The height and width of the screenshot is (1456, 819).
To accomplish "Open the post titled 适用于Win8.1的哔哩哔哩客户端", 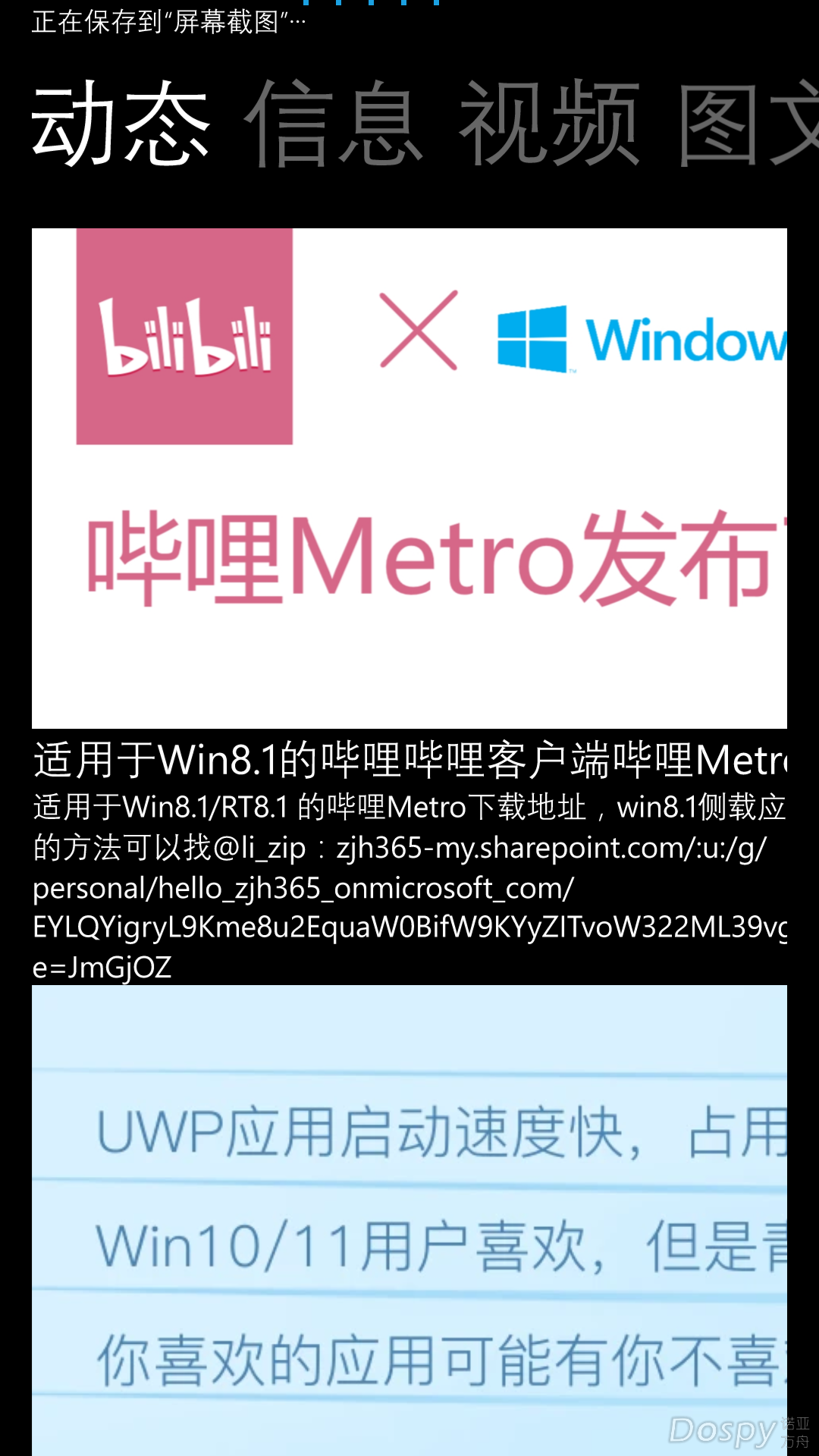I will [x=409, y=761].
